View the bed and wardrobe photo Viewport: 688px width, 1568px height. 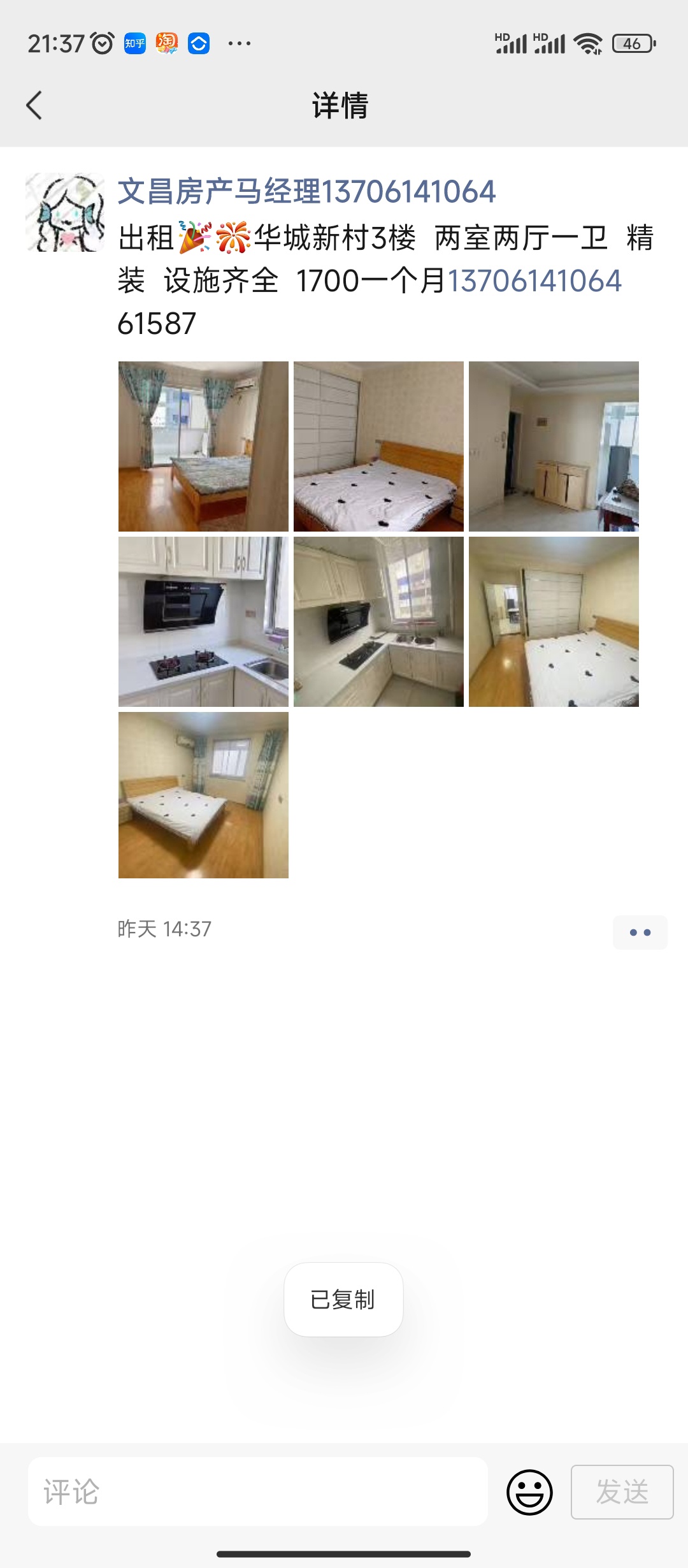tap(378, 446)
